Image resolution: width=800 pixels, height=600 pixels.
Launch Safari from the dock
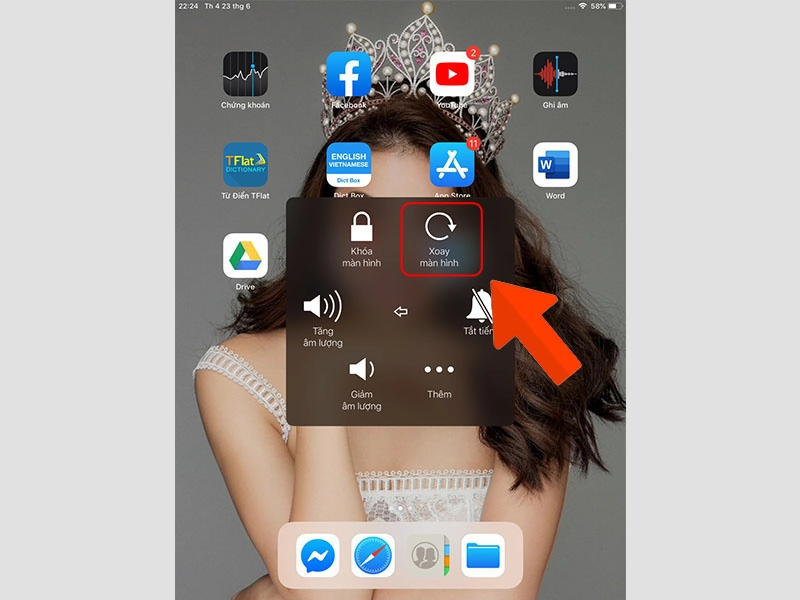(373, 555)
